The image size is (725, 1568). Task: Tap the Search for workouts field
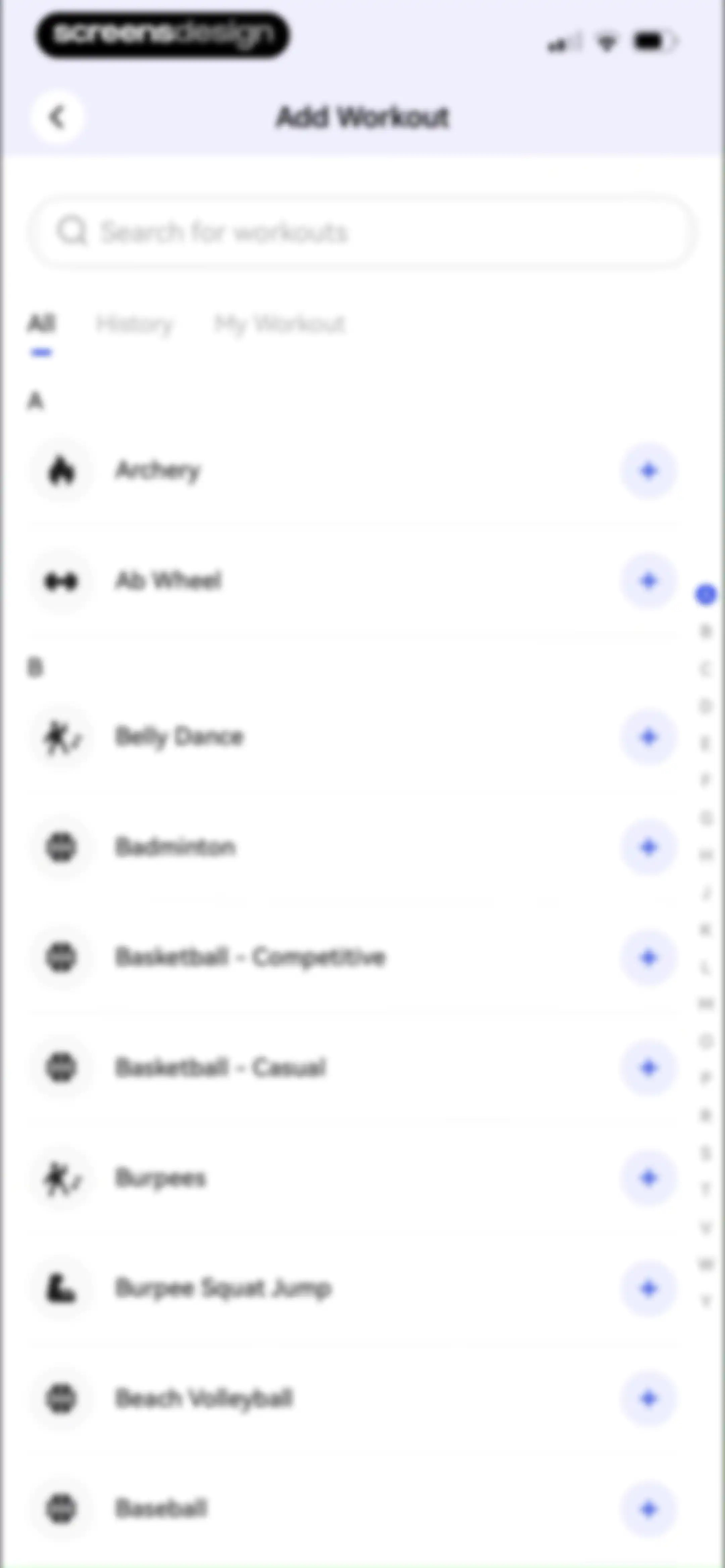pos(362,231)
